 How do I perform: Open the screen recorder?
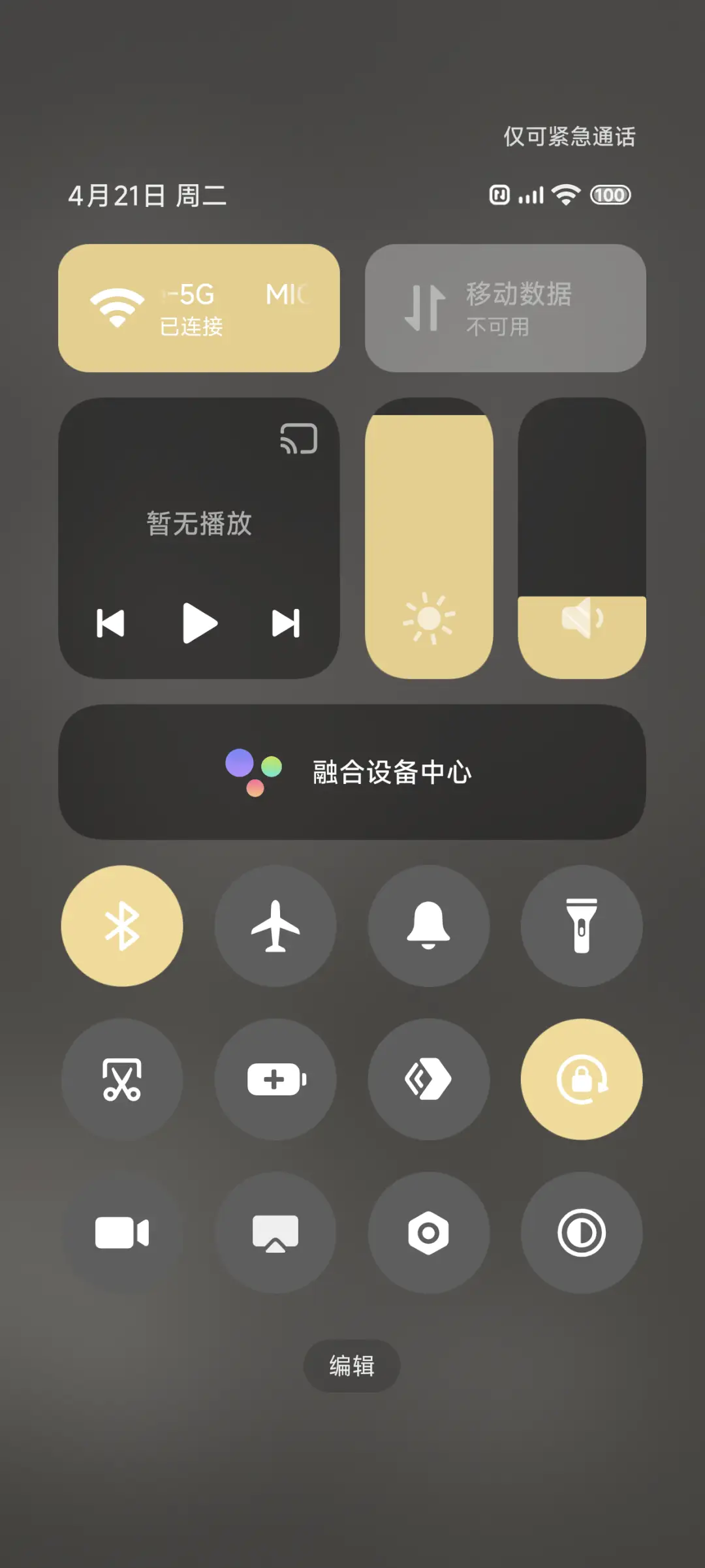tap(121, 1232)
